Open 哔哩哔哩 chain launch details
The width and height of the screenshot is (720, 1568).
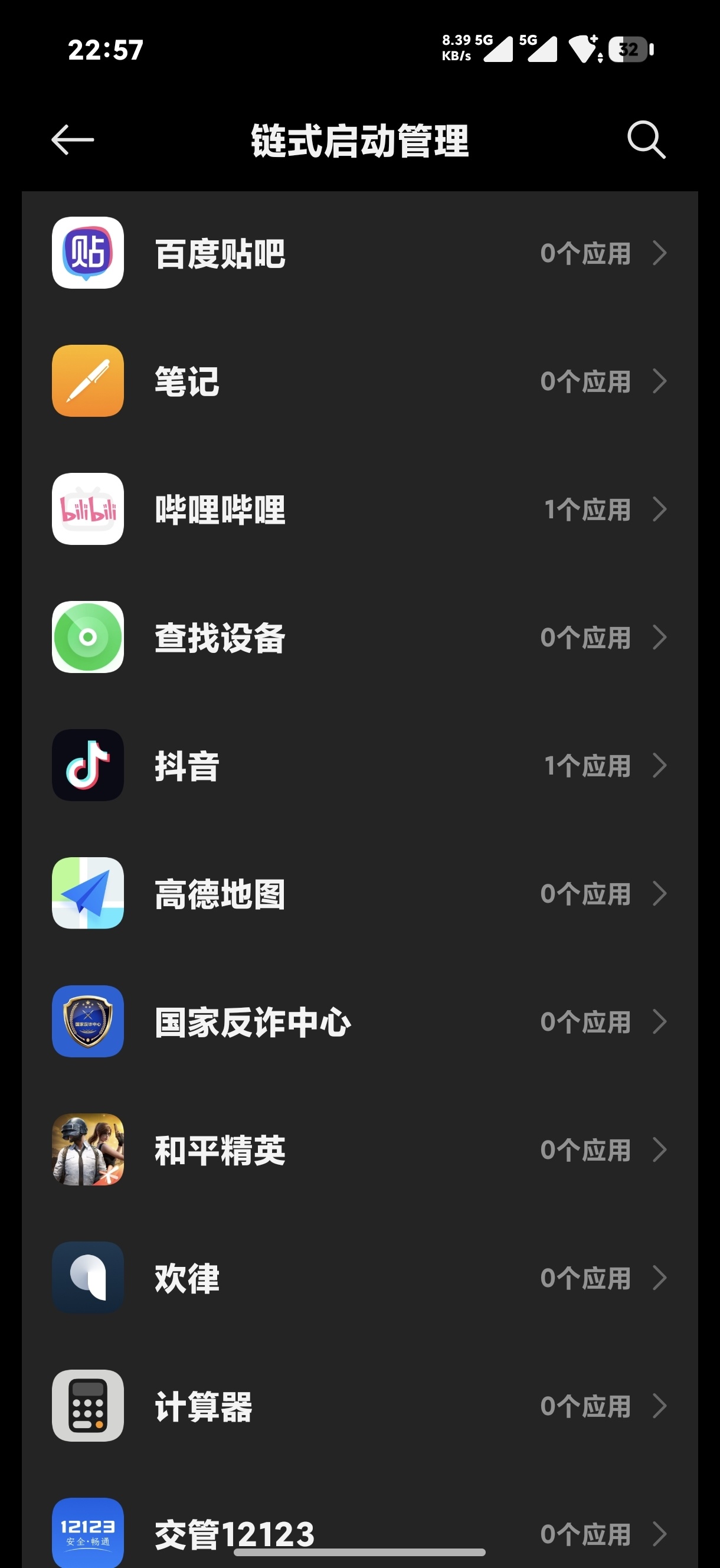coord(359,509)
